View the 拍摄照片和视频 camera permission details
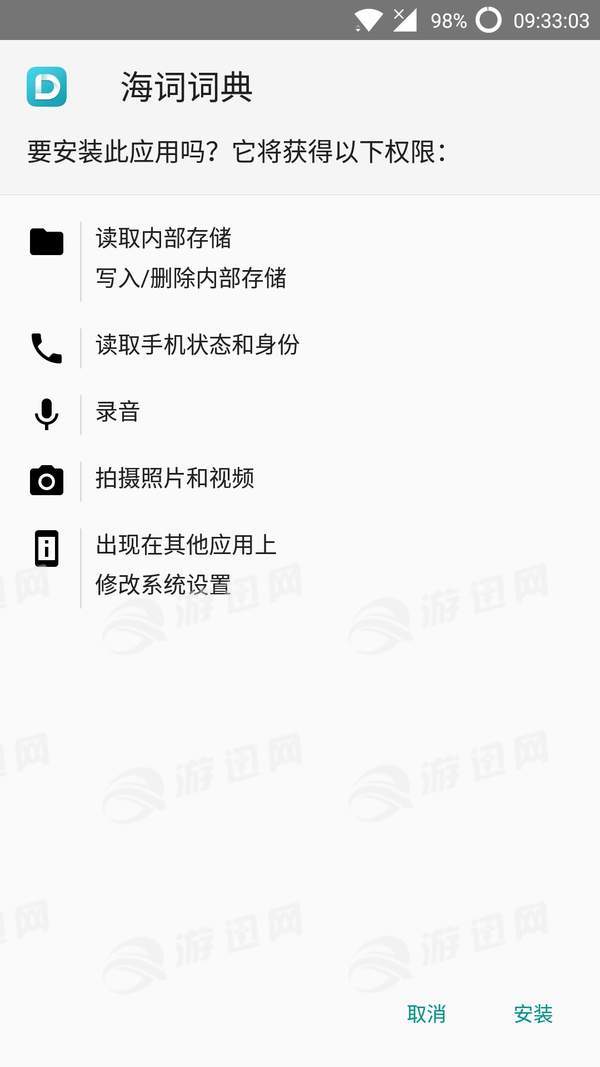The height and width of the screenshot is (1067, 600). (x=175, y=478)
